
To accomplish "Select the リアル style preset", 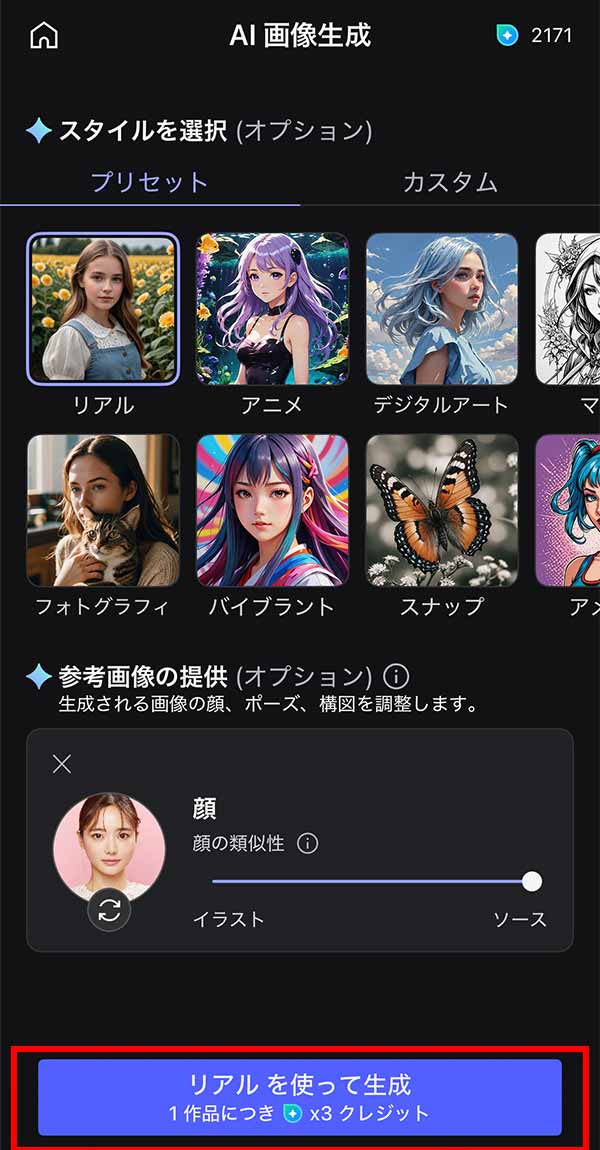I will [103, 310].
